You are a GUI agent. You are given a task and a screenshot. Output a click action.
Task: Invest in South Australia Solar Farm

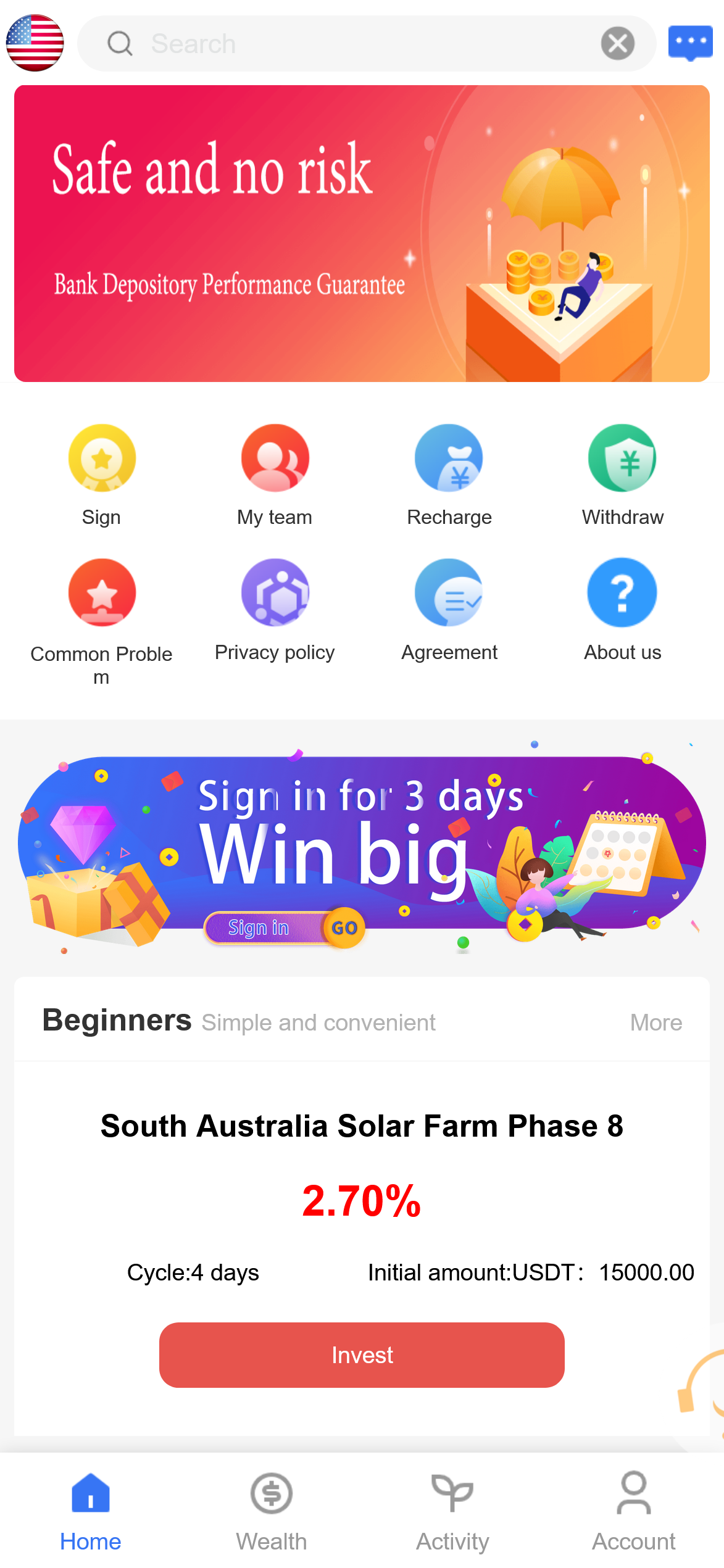[x=362, y=1355]
